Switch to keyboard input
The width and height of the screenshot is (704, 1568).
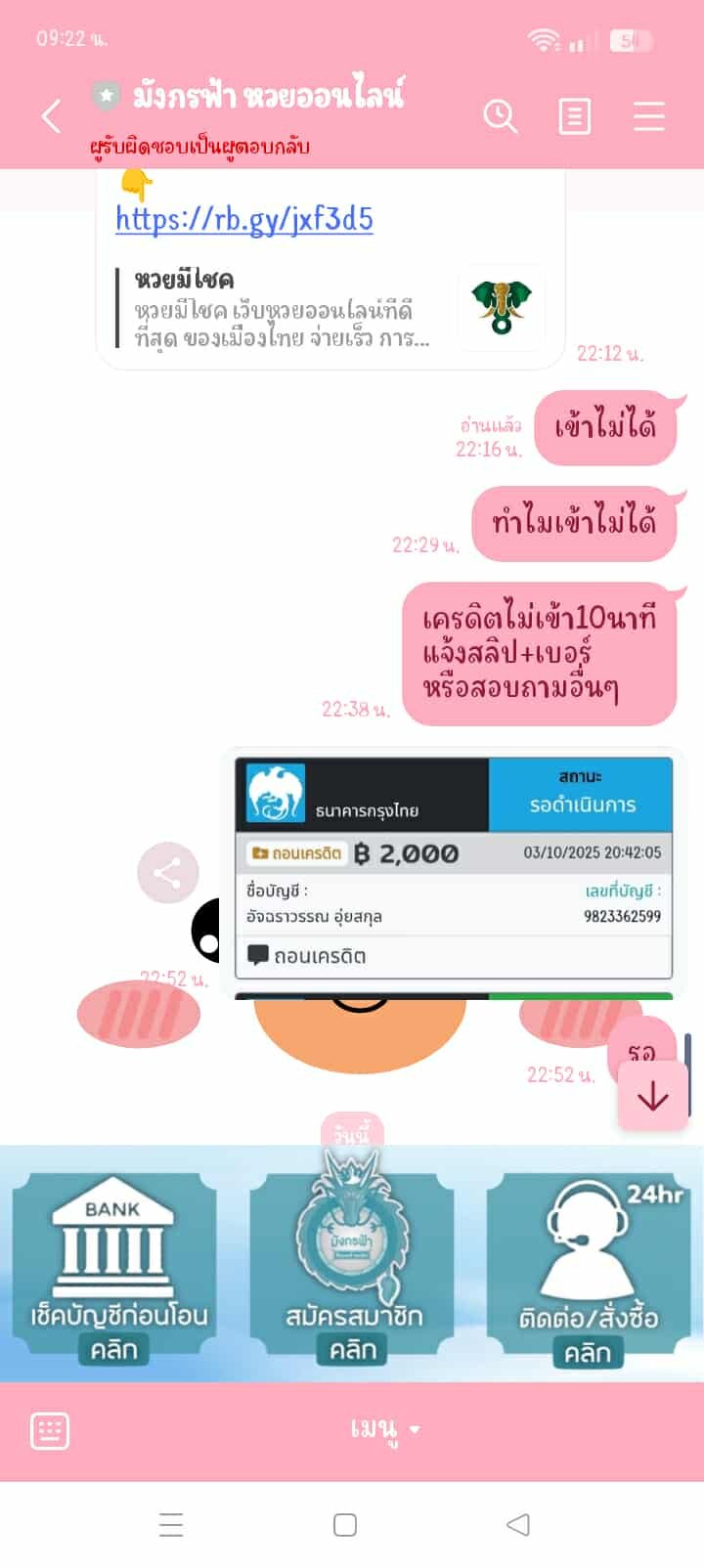(50, 1431)
